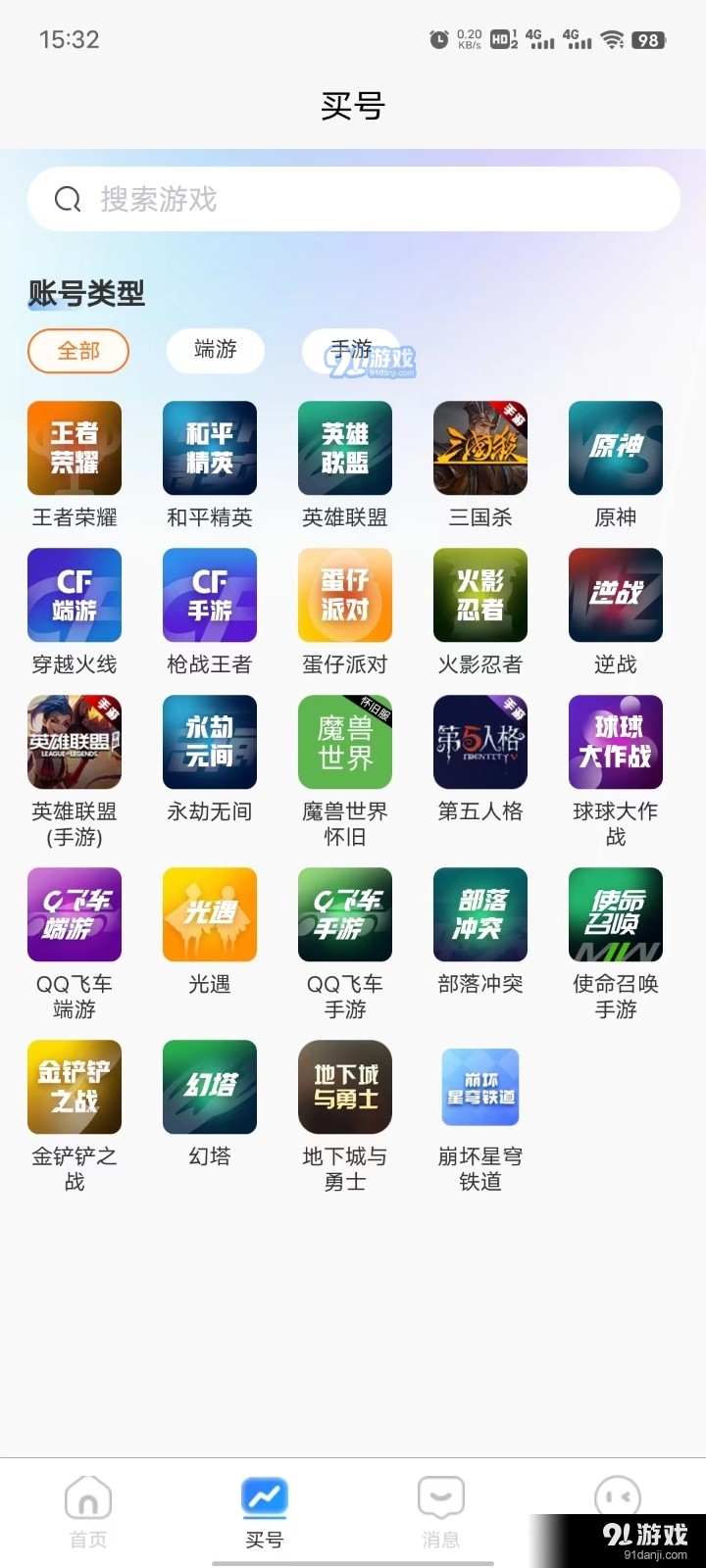Viewport: 706px width, 1568px height.
Task: Open the 光遇 game icon
Action: coord(210,914)
